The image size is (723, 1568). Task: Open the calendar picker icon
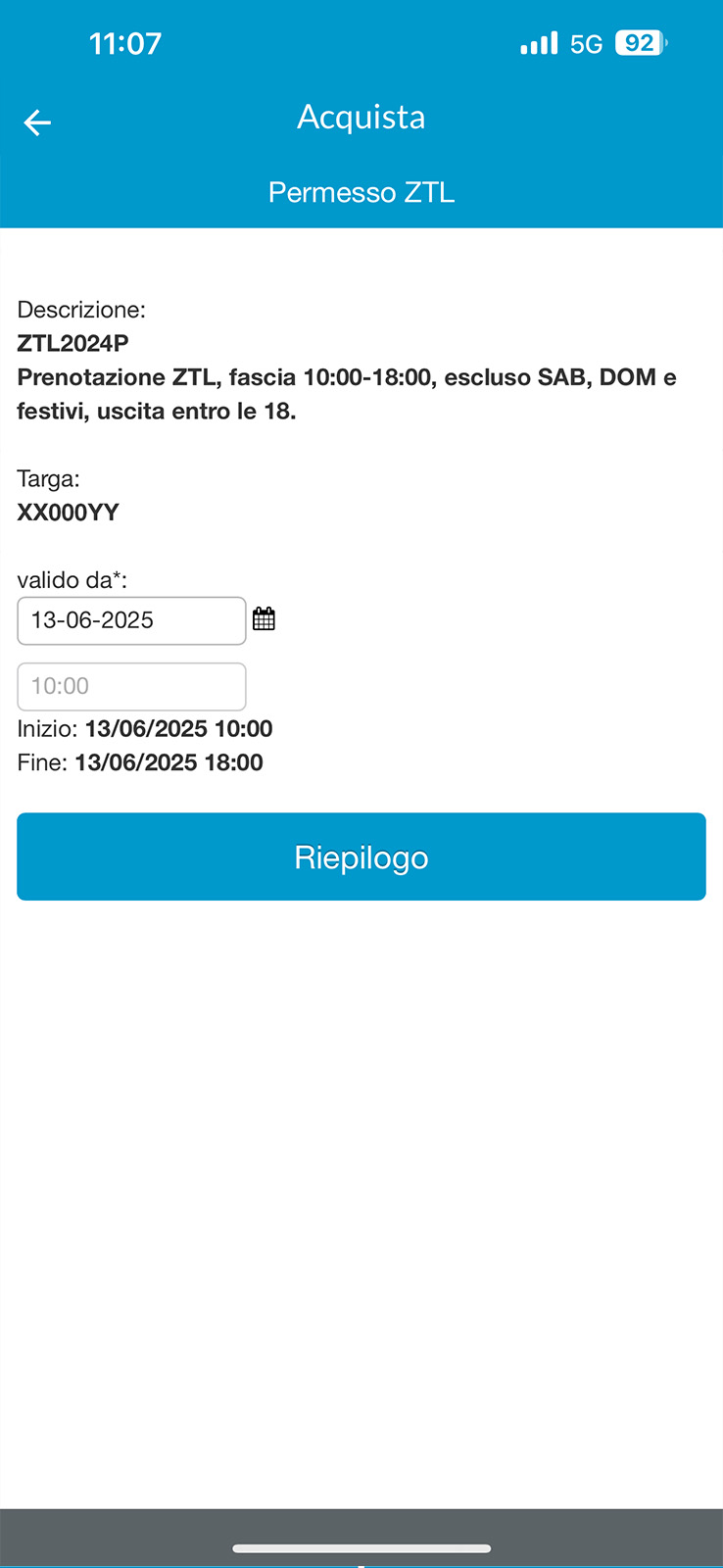tap(264, 618)
